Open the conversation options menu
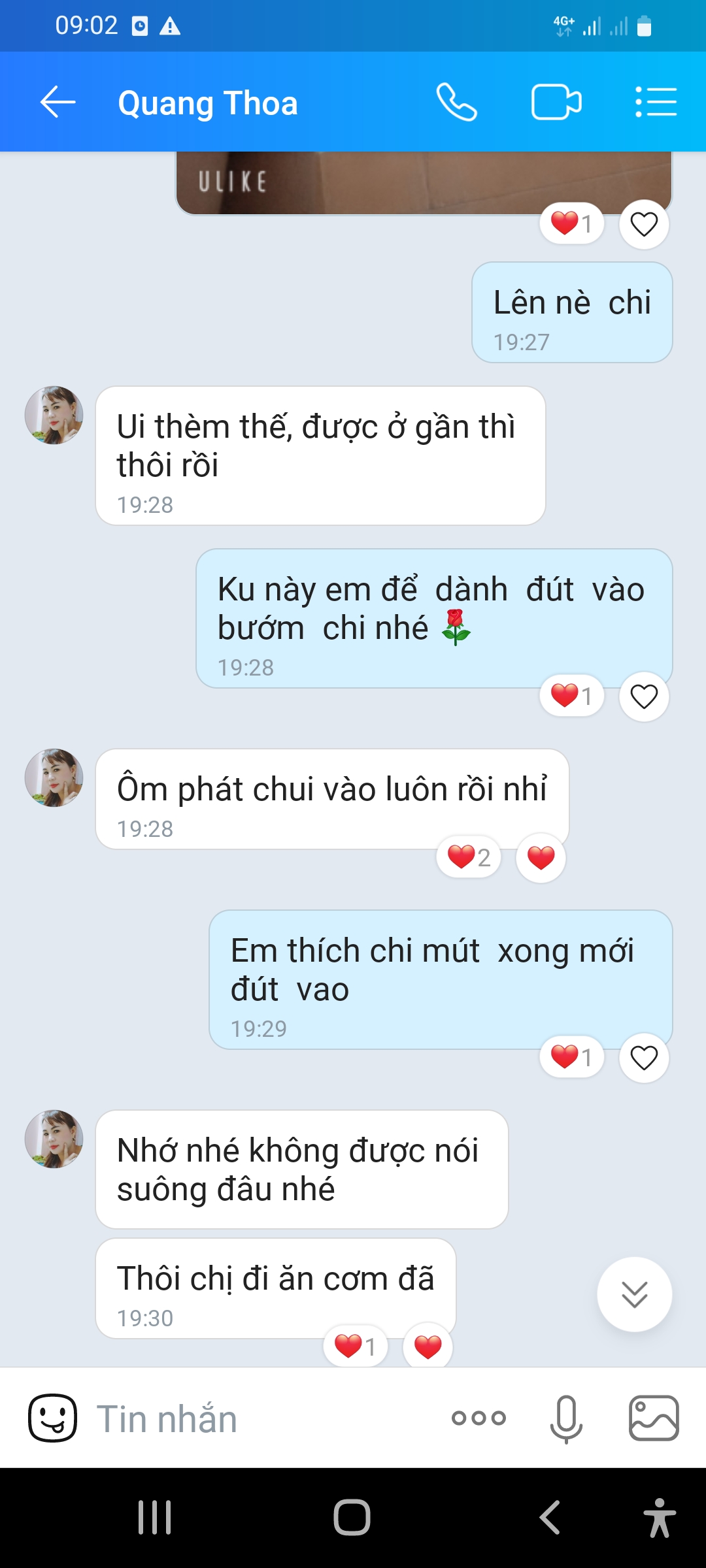Viewport: 706px width, 1568px height. pyautogui.click(x=656, y=103)
